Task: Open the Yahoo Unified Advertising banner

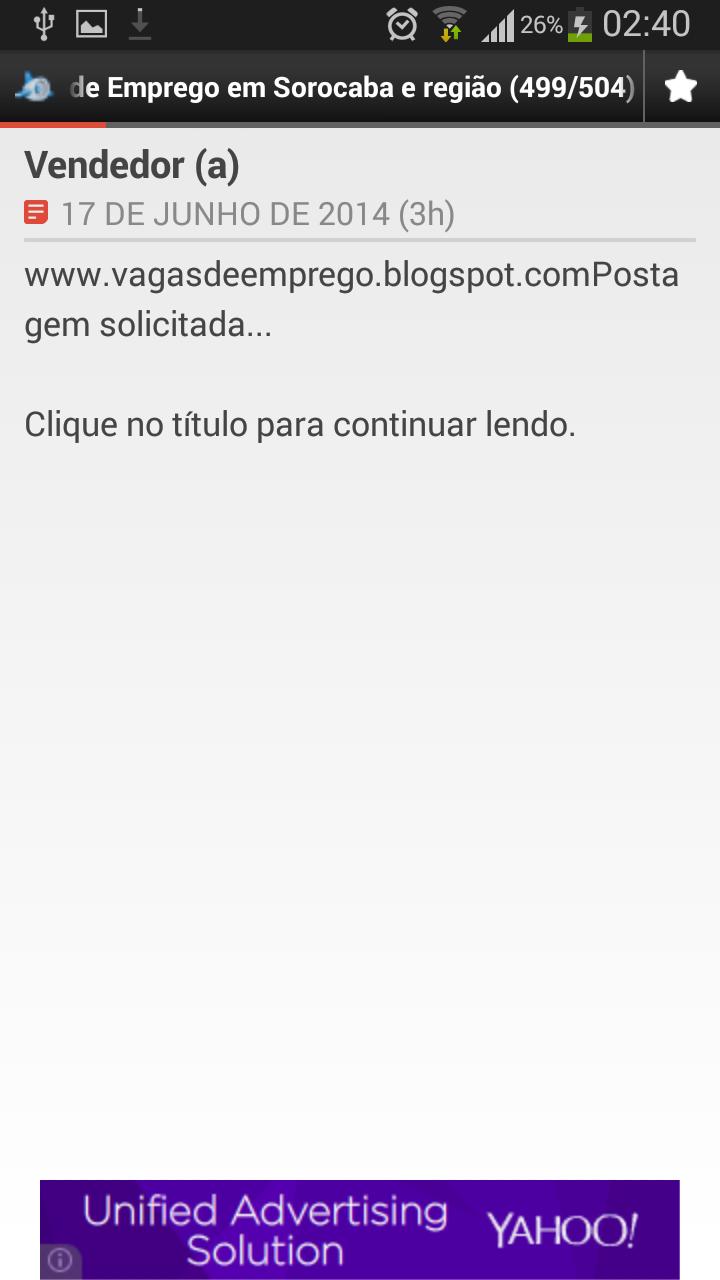Action: coord(360,1229)
